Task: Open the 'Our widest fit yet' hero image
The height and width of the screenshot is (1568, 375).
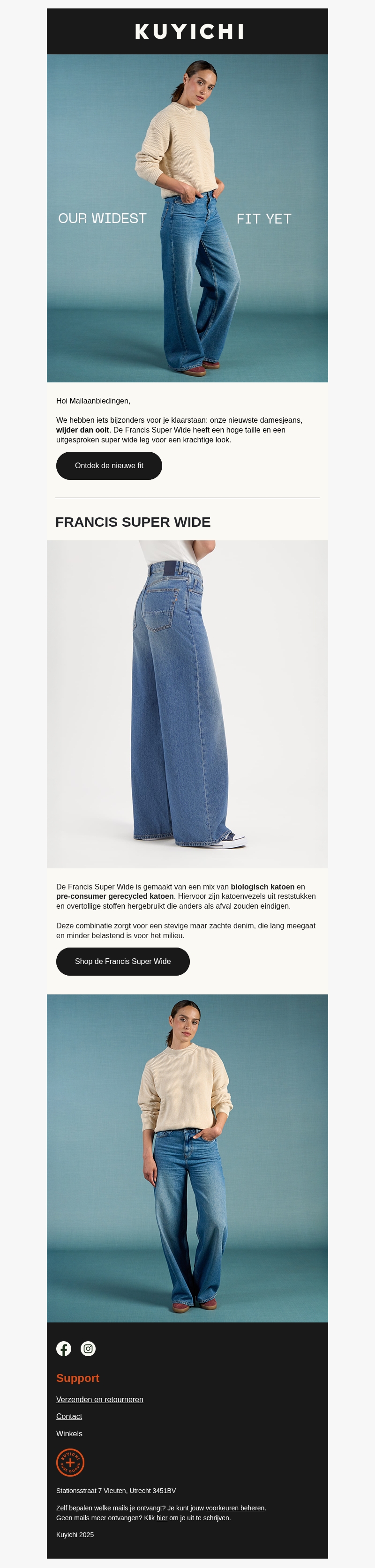Action: 187,218
